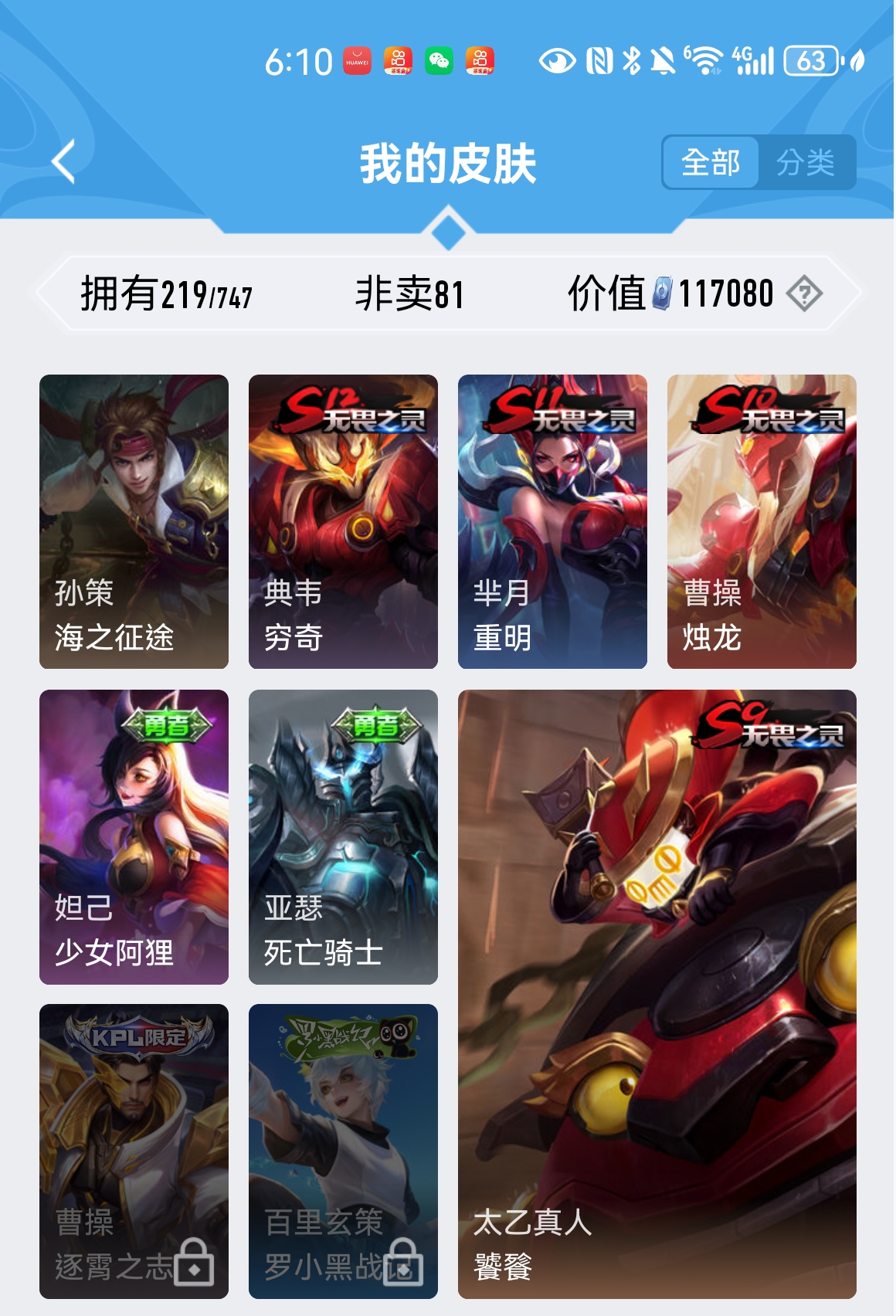Switch to the 全部 tab
The image size is (896, 1316).
(x=711, y=162)
